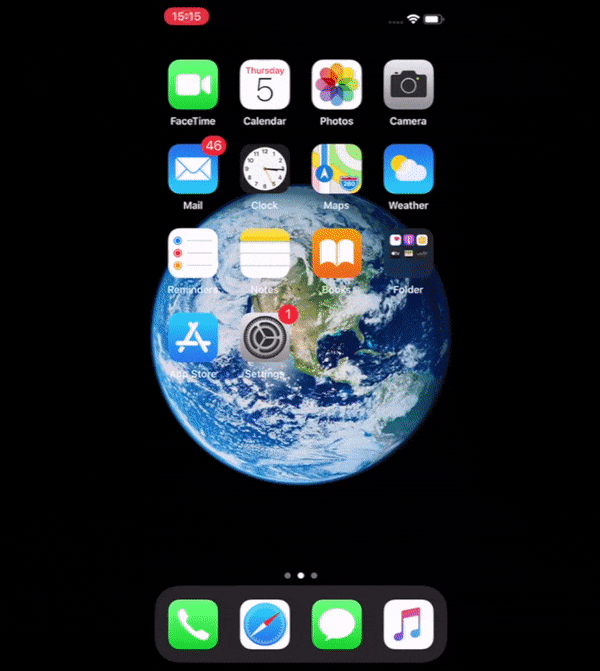
Task: Open the Camera app
Action: [409, 85]
